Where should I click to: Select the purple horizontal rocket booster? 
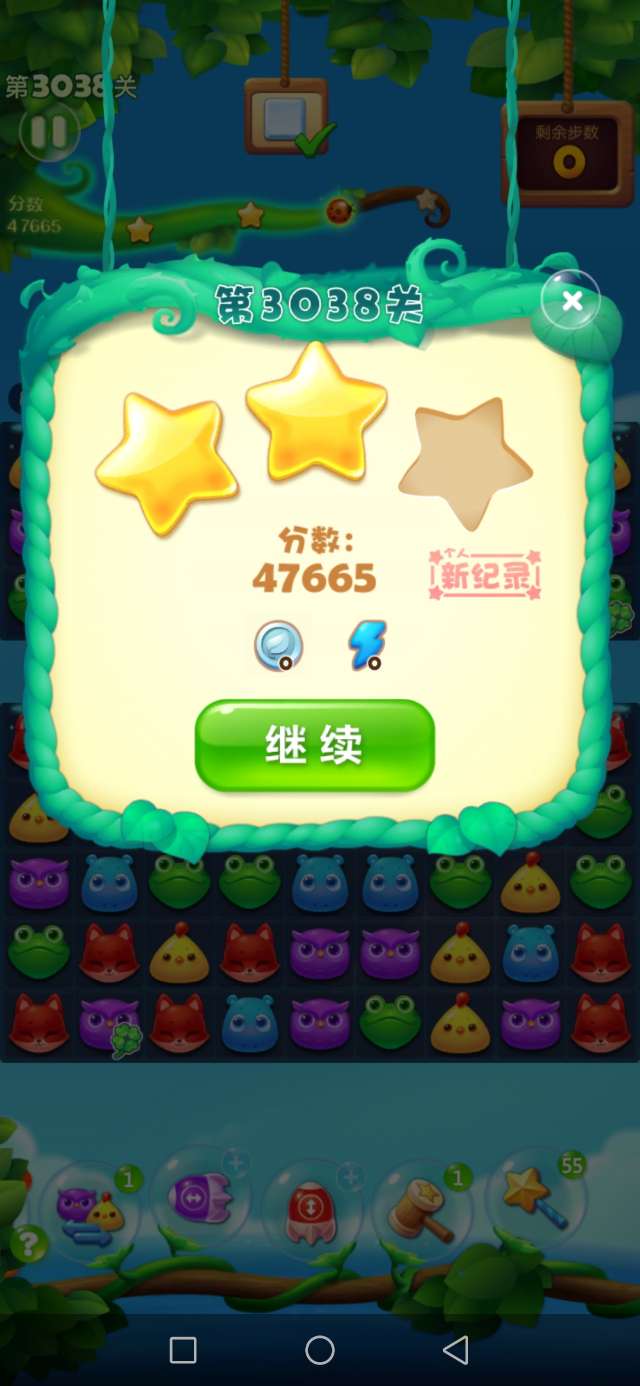pyautogui.click(x=200, y=1199)
